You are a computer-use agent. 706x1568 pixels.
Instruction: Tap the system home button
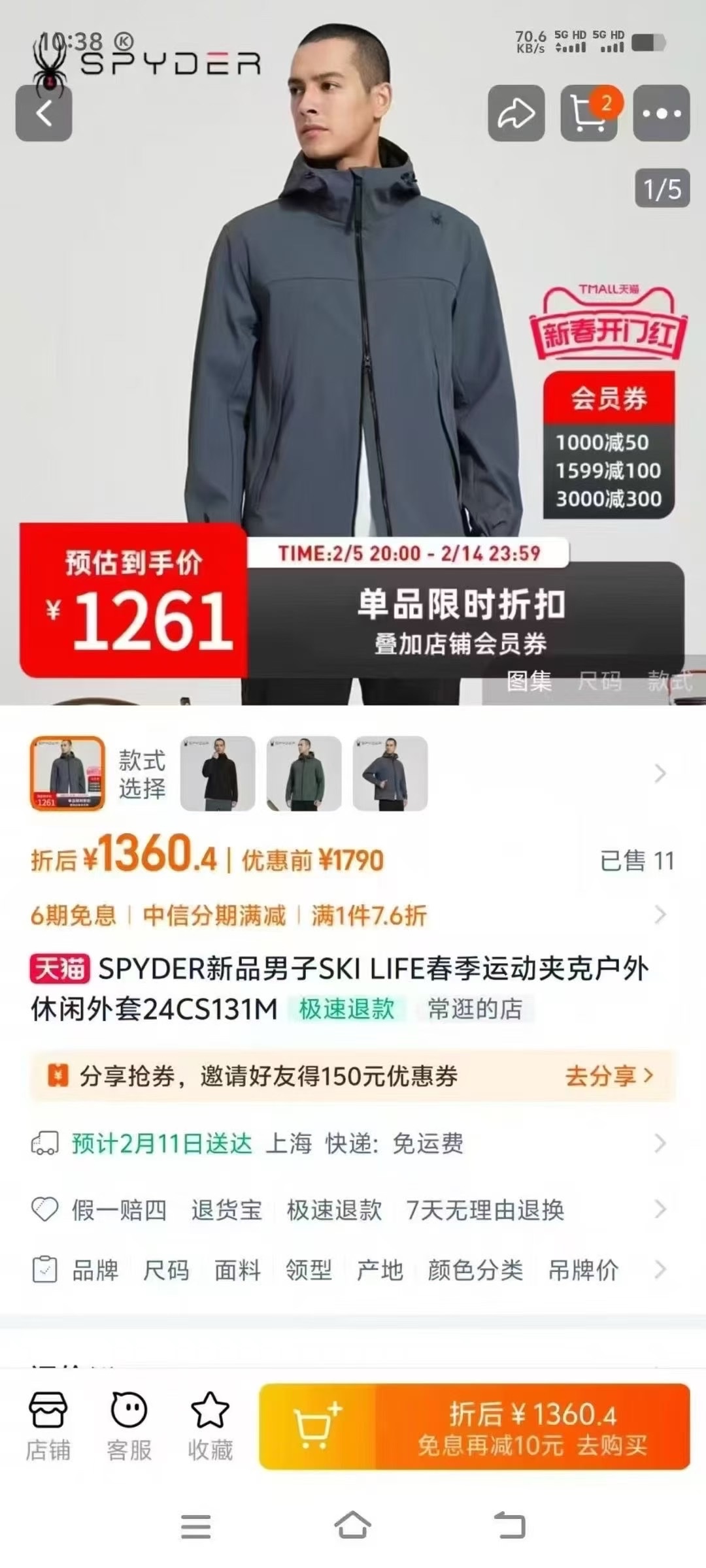pos(353,1526)
